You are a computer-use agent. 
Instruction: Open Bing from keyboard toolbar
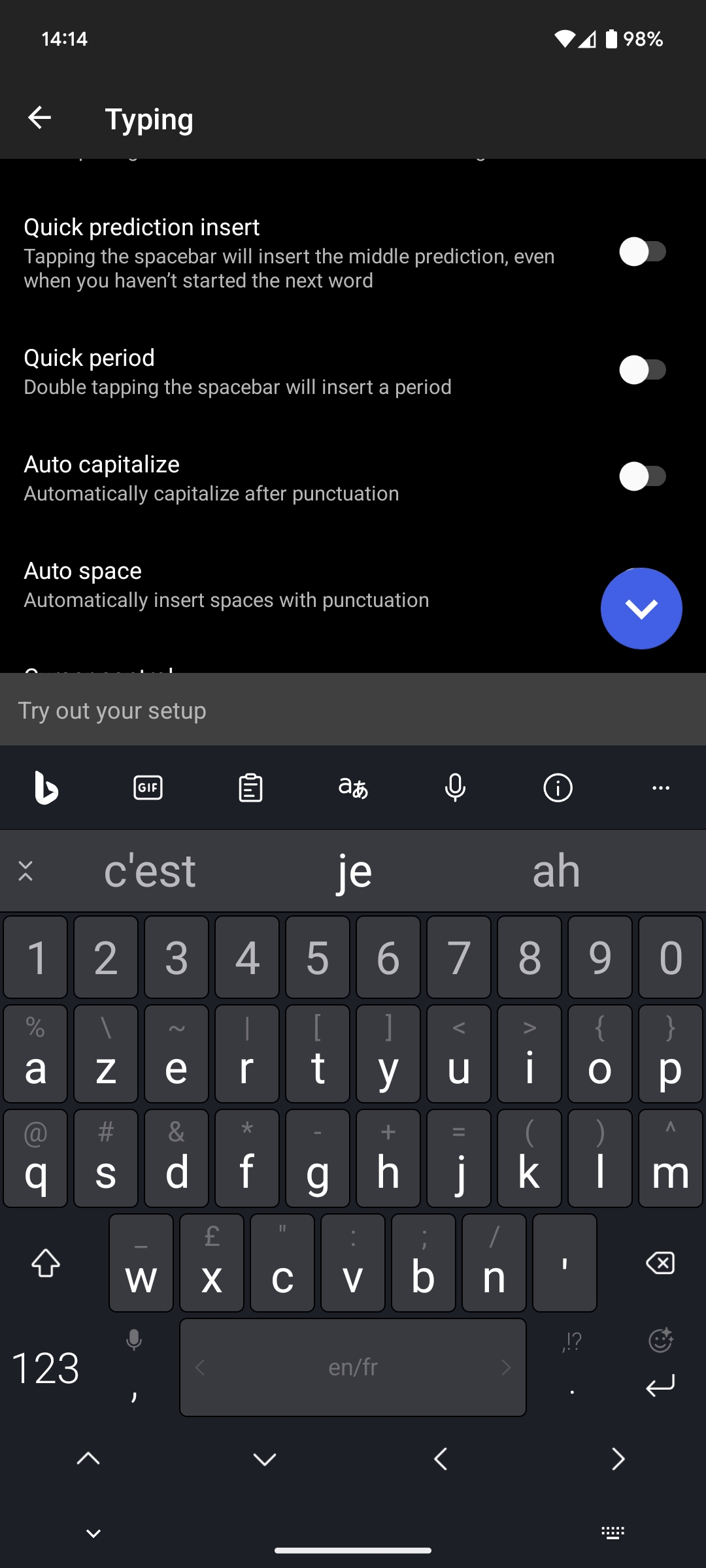46,788
